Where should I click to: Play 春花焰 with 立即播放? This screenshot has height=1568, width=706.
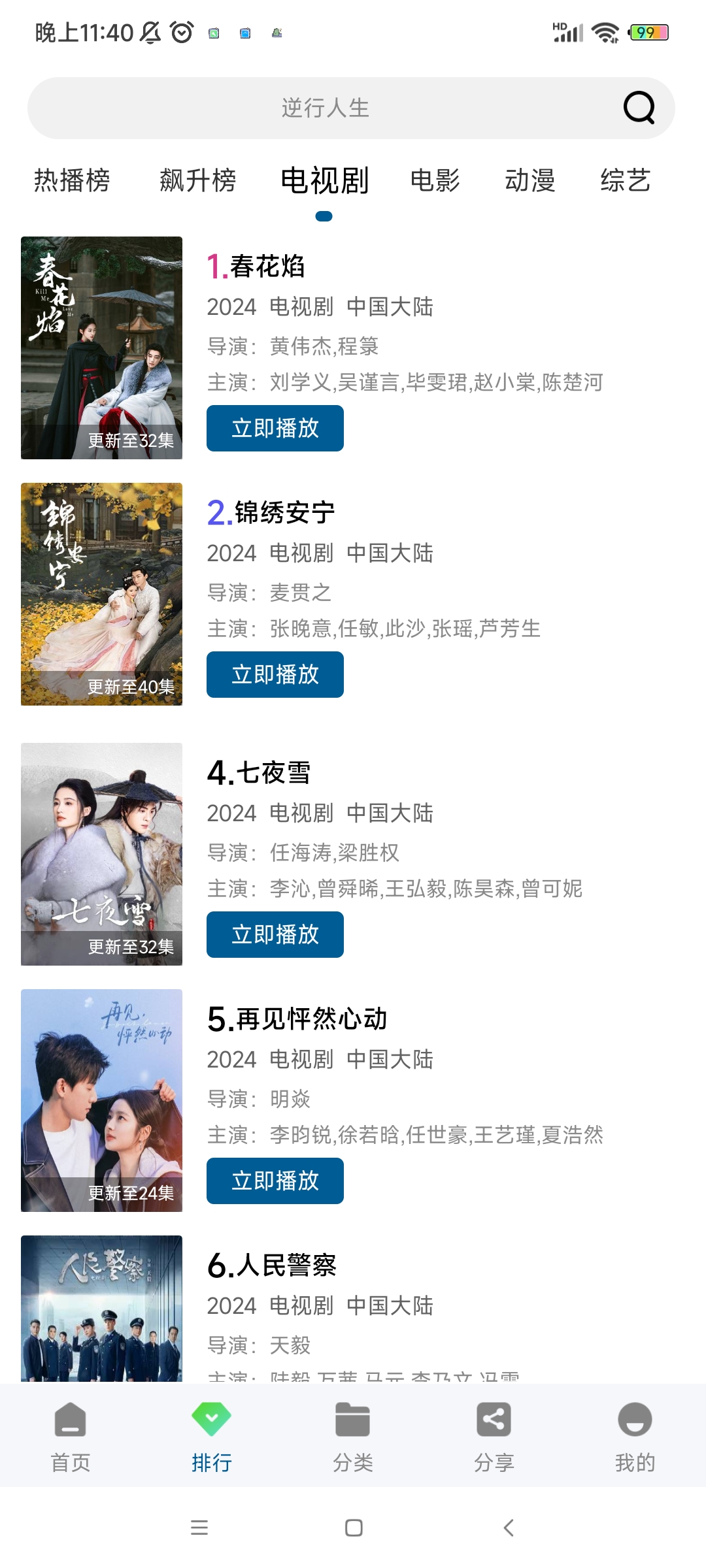tap(275, 428)
